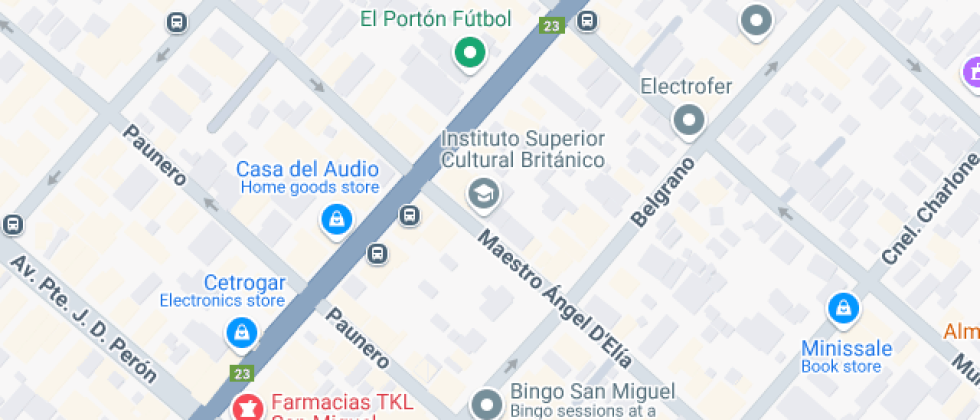
Task: Open the Electrofer place marker
Action: (x=688, y=120)
